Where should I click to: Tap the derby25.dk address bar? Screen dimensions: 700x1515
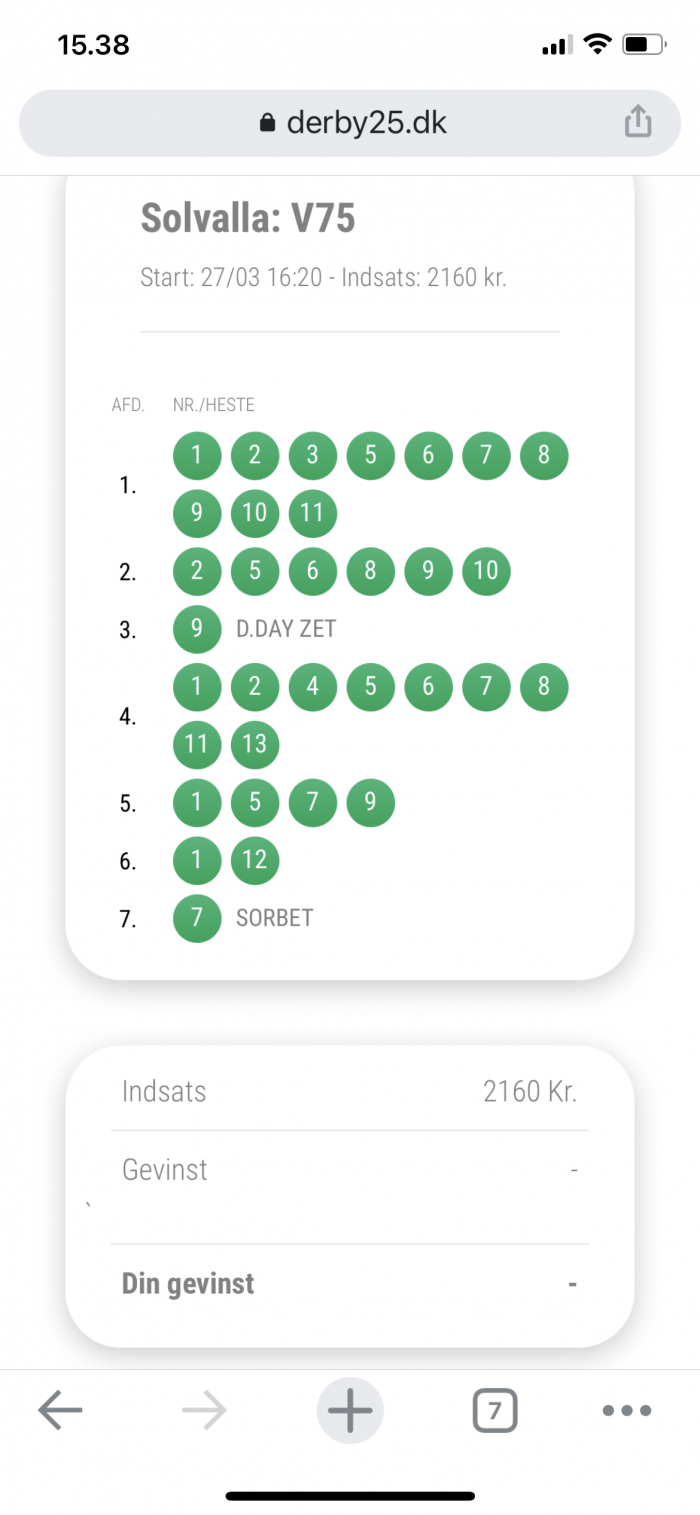(350, 123)
